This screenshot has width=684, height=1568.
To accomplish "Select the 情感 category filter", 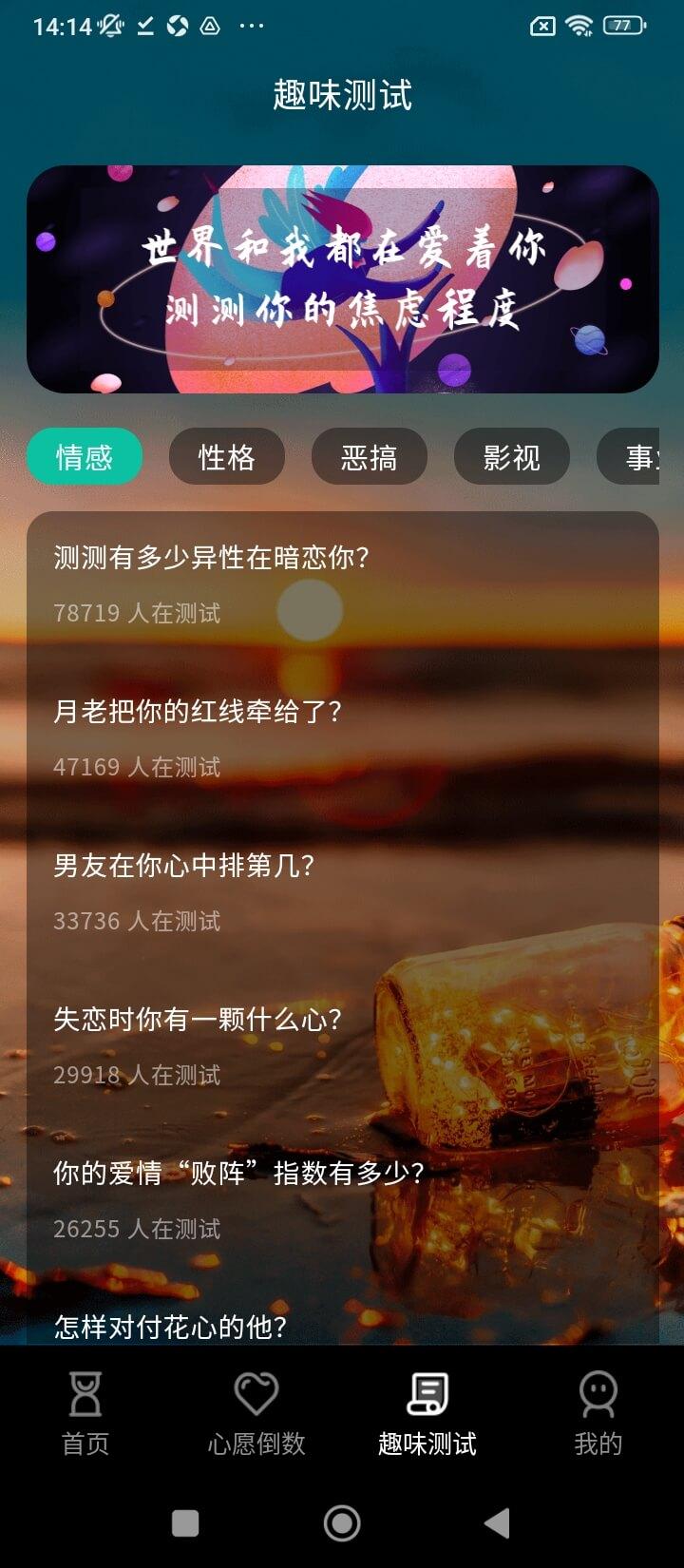I will pos(85,457).
